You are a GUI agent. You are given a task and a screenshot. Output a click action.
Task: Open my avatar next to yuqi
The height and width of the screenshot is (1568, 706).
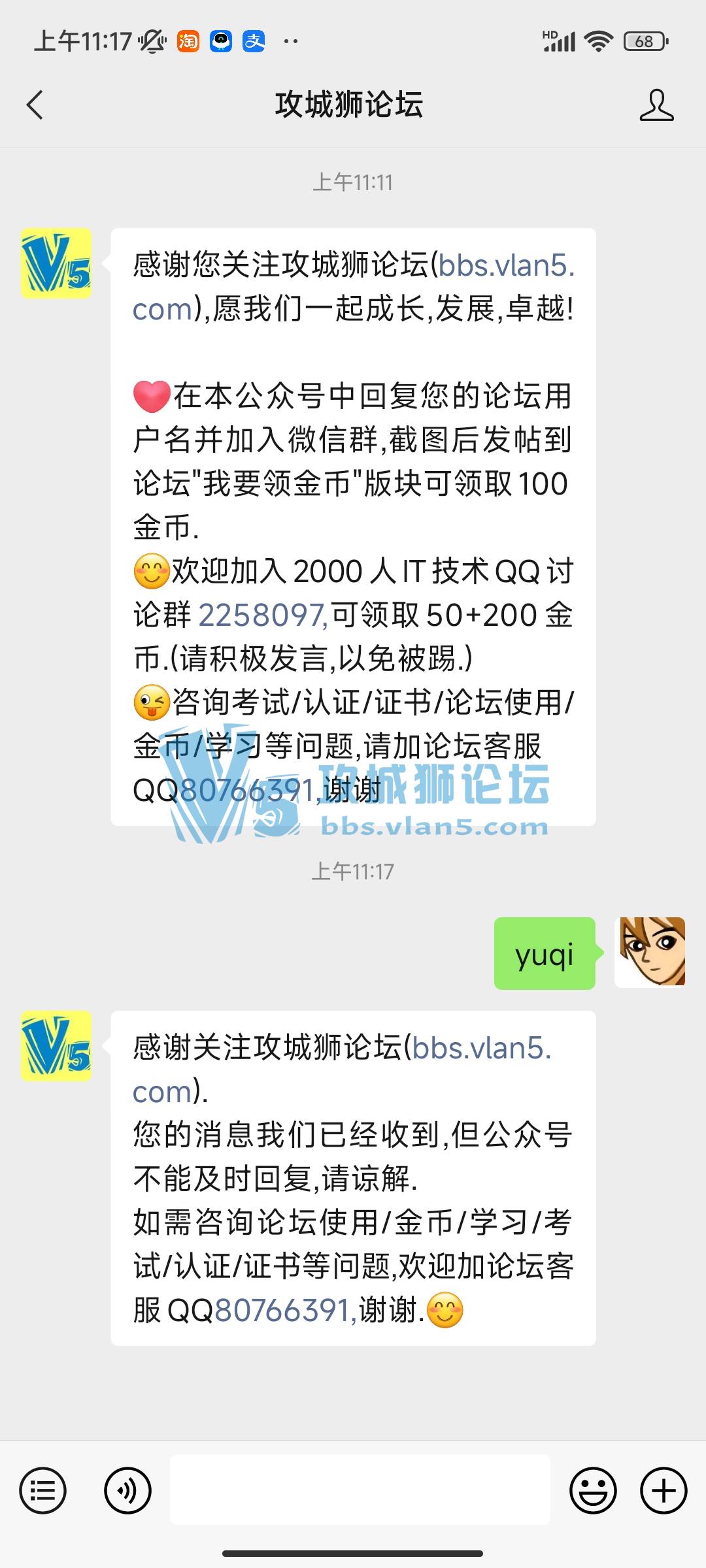650,952
